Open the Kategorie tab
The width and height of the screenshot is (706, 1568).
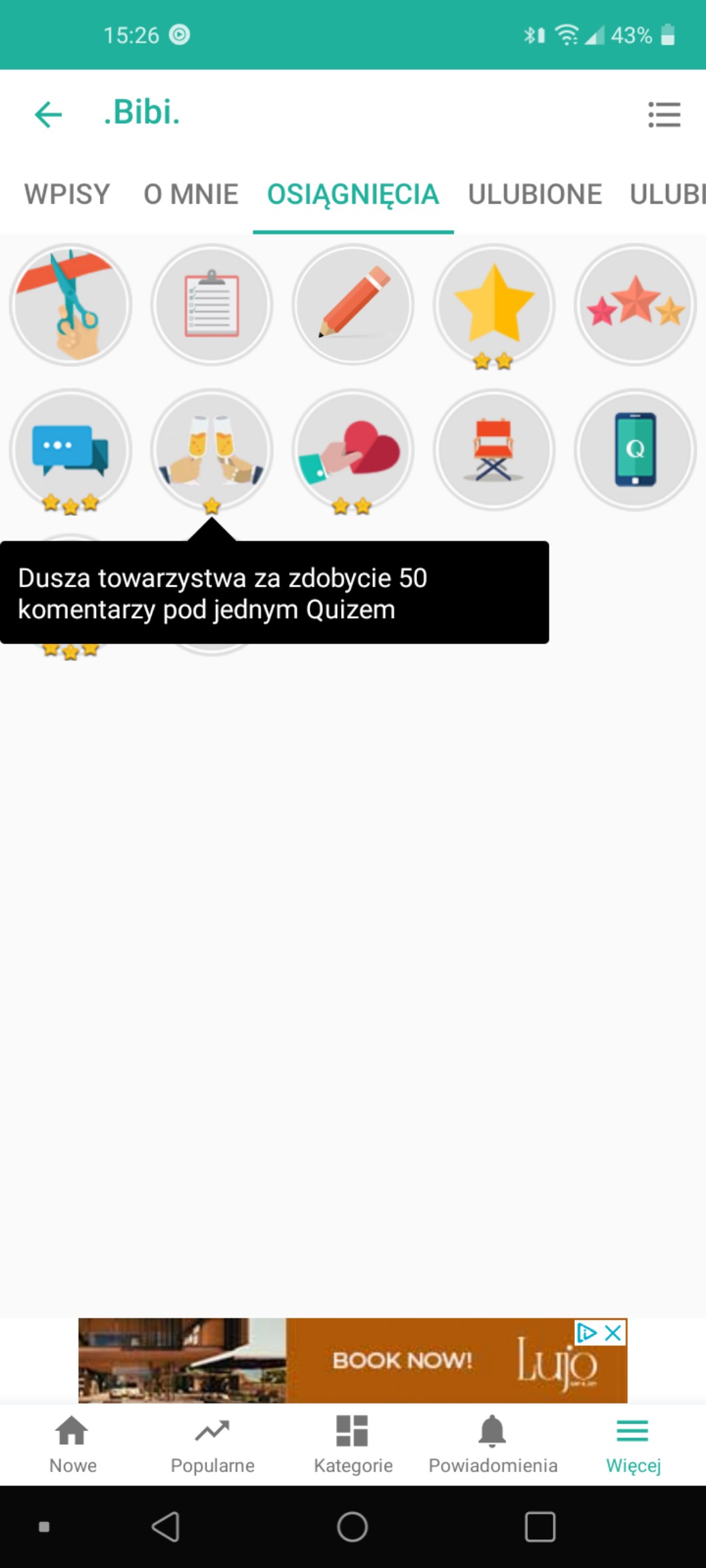[x=353, y=1443]
